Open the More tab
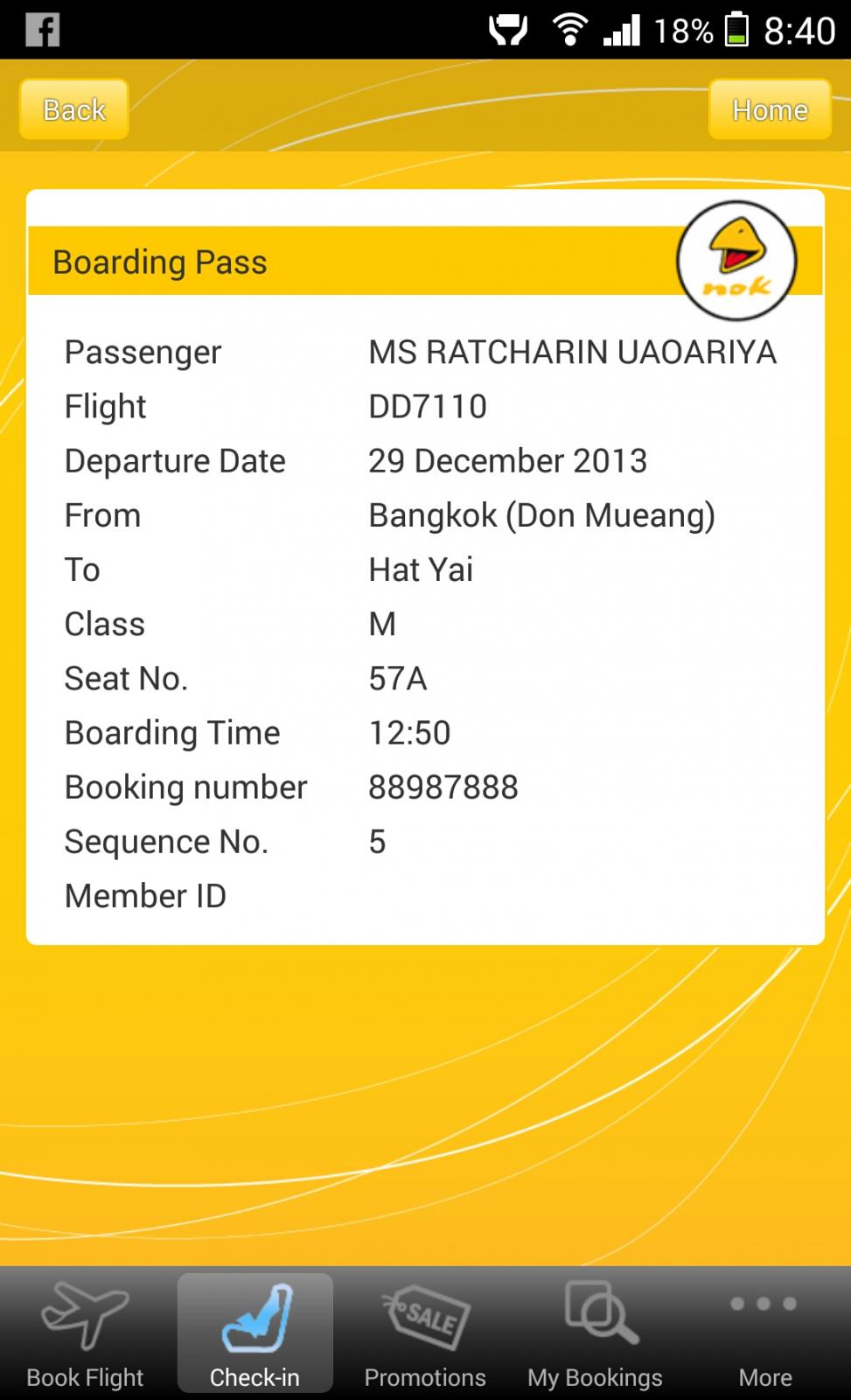 (x=765, y=1333)
